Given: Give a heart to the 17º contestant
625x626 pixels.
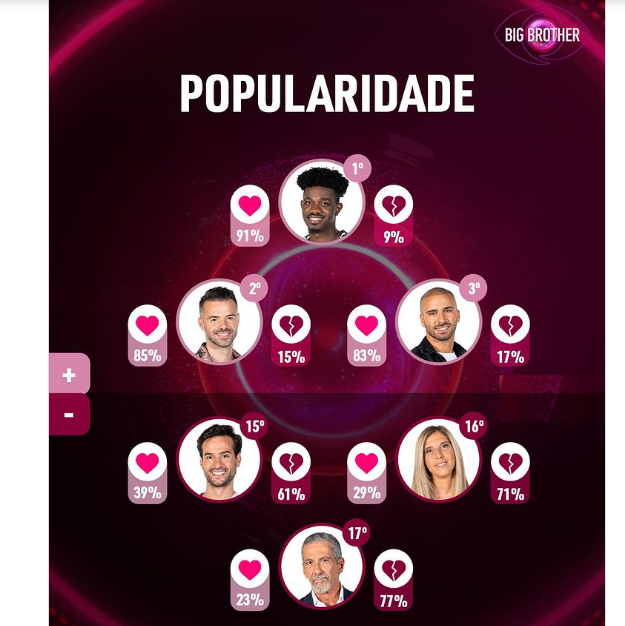Looking at the screenshot, I should tap(250, 569).
